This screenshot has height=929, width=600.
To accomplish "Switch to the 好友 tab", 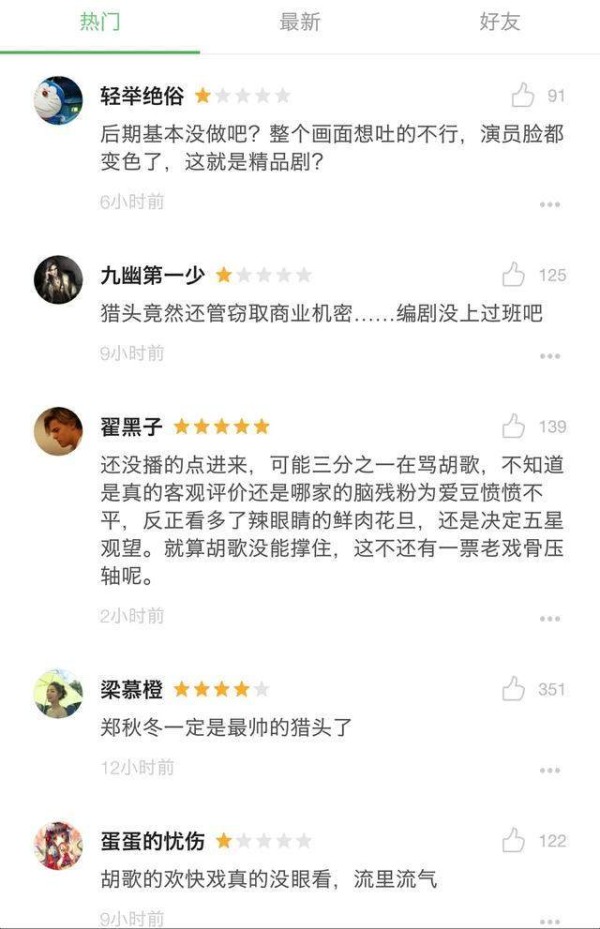I will [499, 23].
